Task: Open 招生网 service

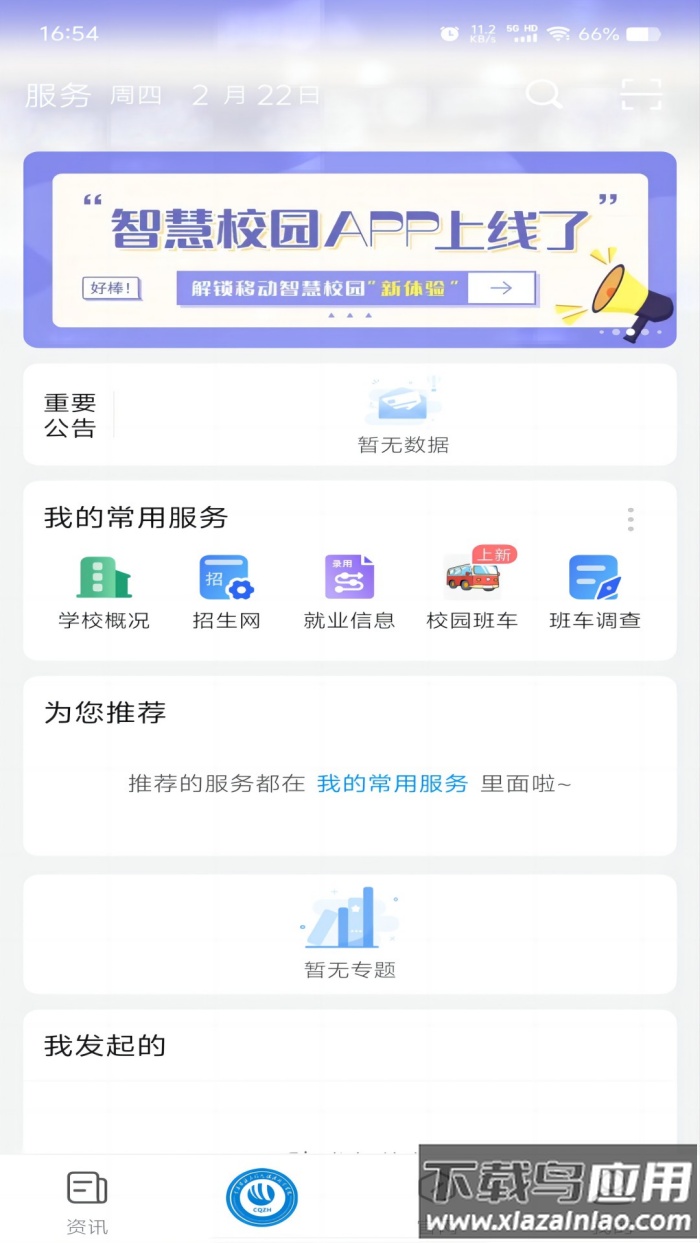Action: point(226,592)
